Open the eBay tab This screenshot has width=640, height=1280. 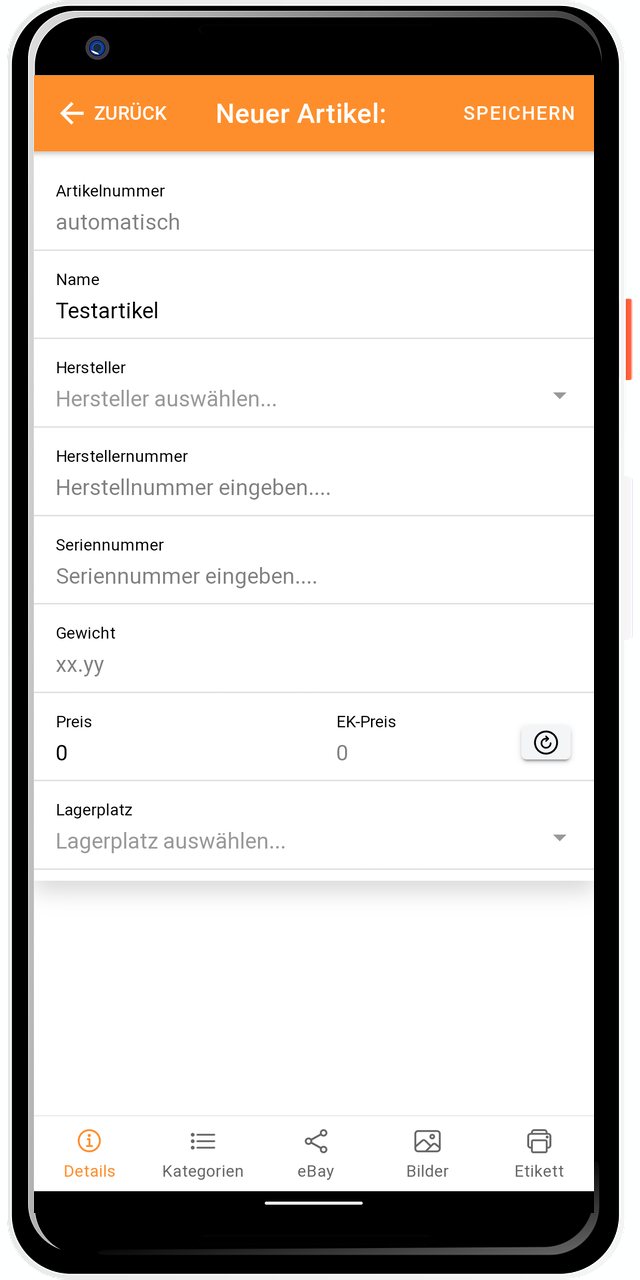coord(315,1154)
